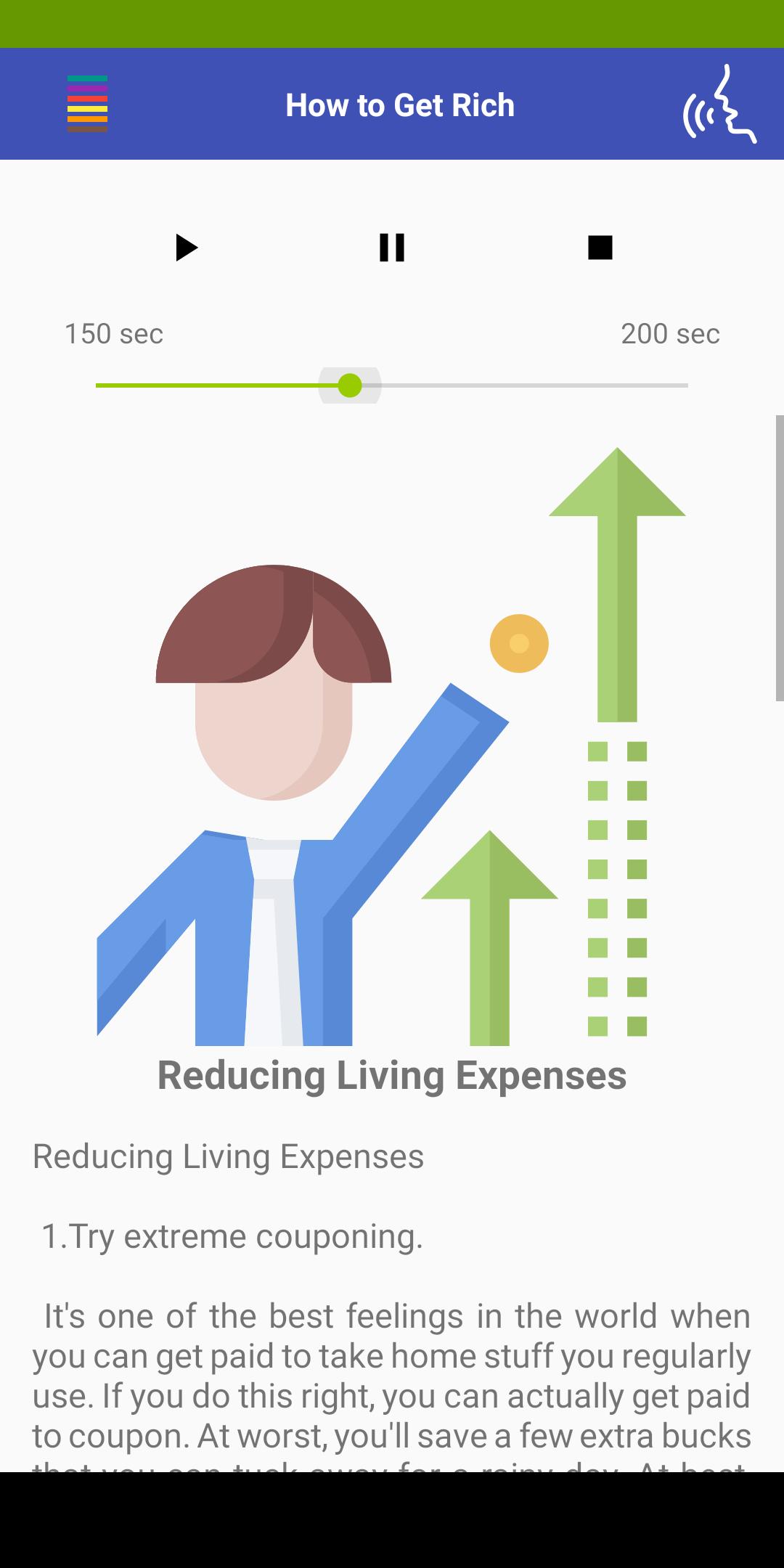Pause the audio narration

coord(392,248)
